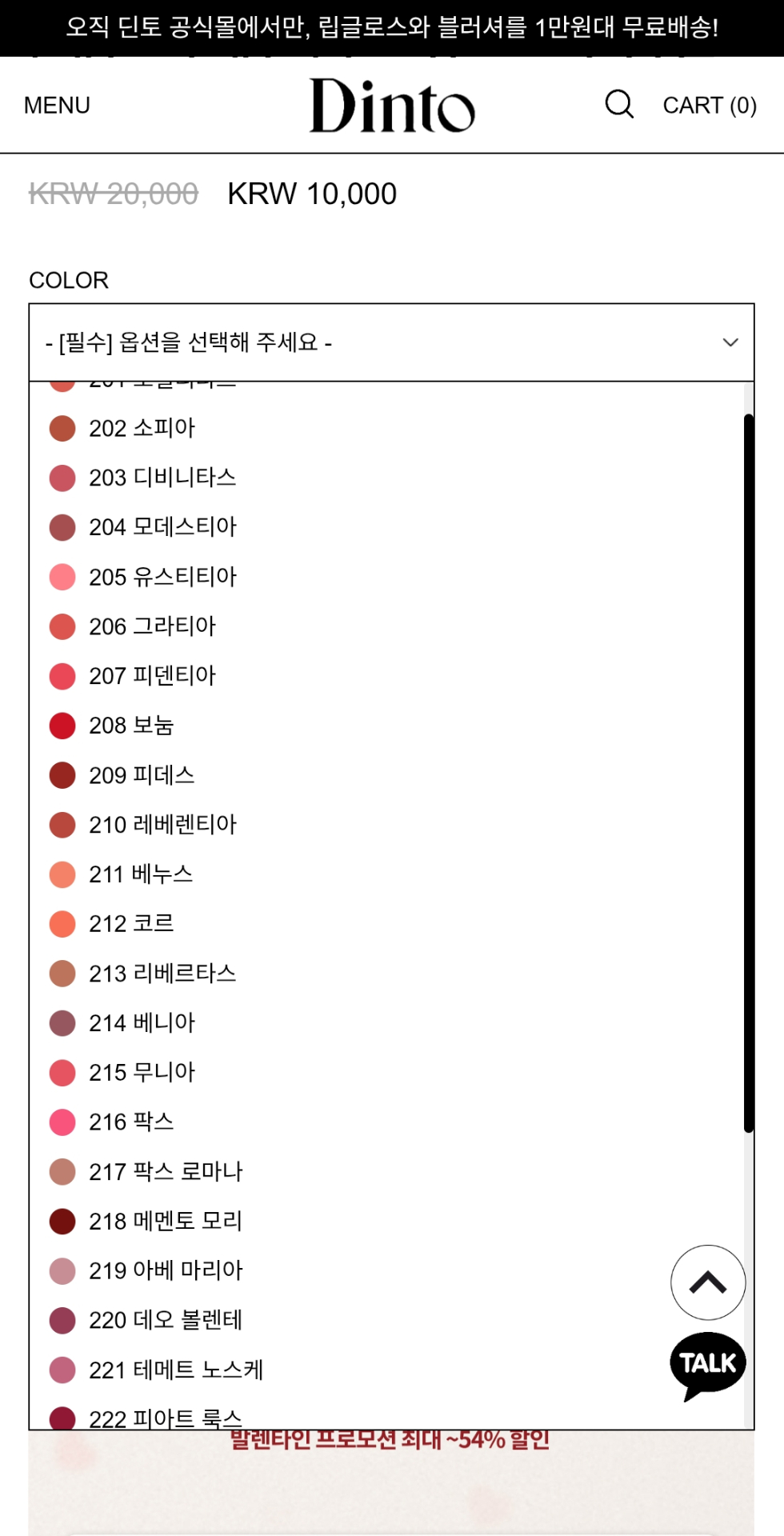Open the CART
Viewport: 784px width, 1536px height.
click(709, 105)
